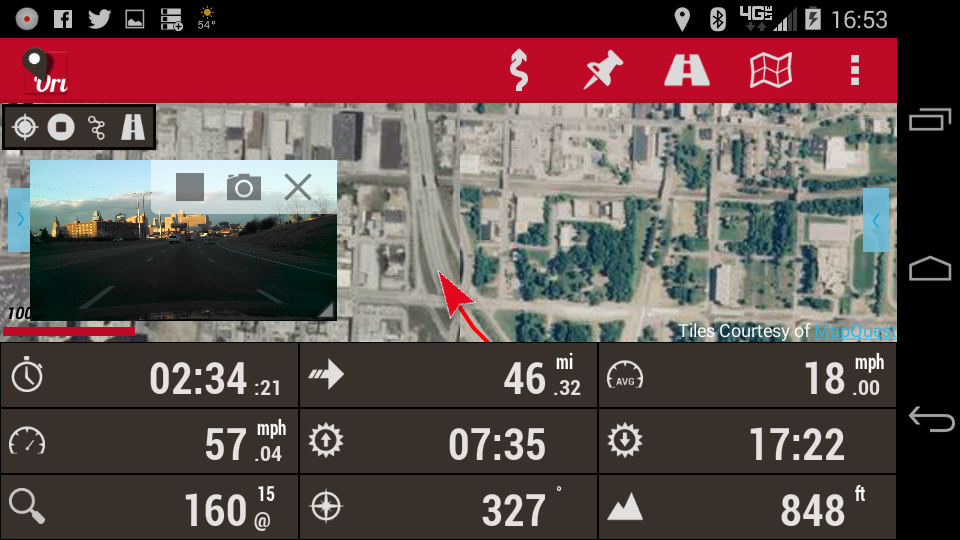This screenshot has height=540, width=960.
Task: Open the folded map icon
Action: (771, 71)
